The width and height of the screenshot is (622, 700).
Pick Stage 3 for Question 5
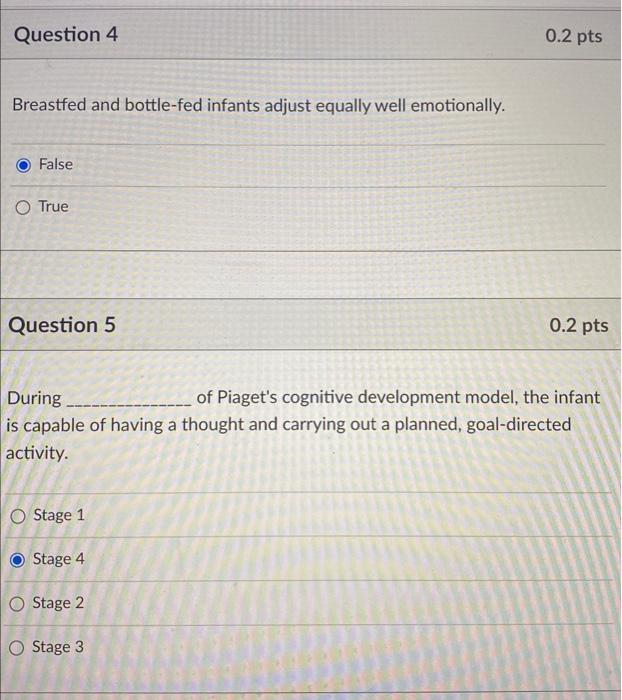pyautogui.click(x=18, y=647)
